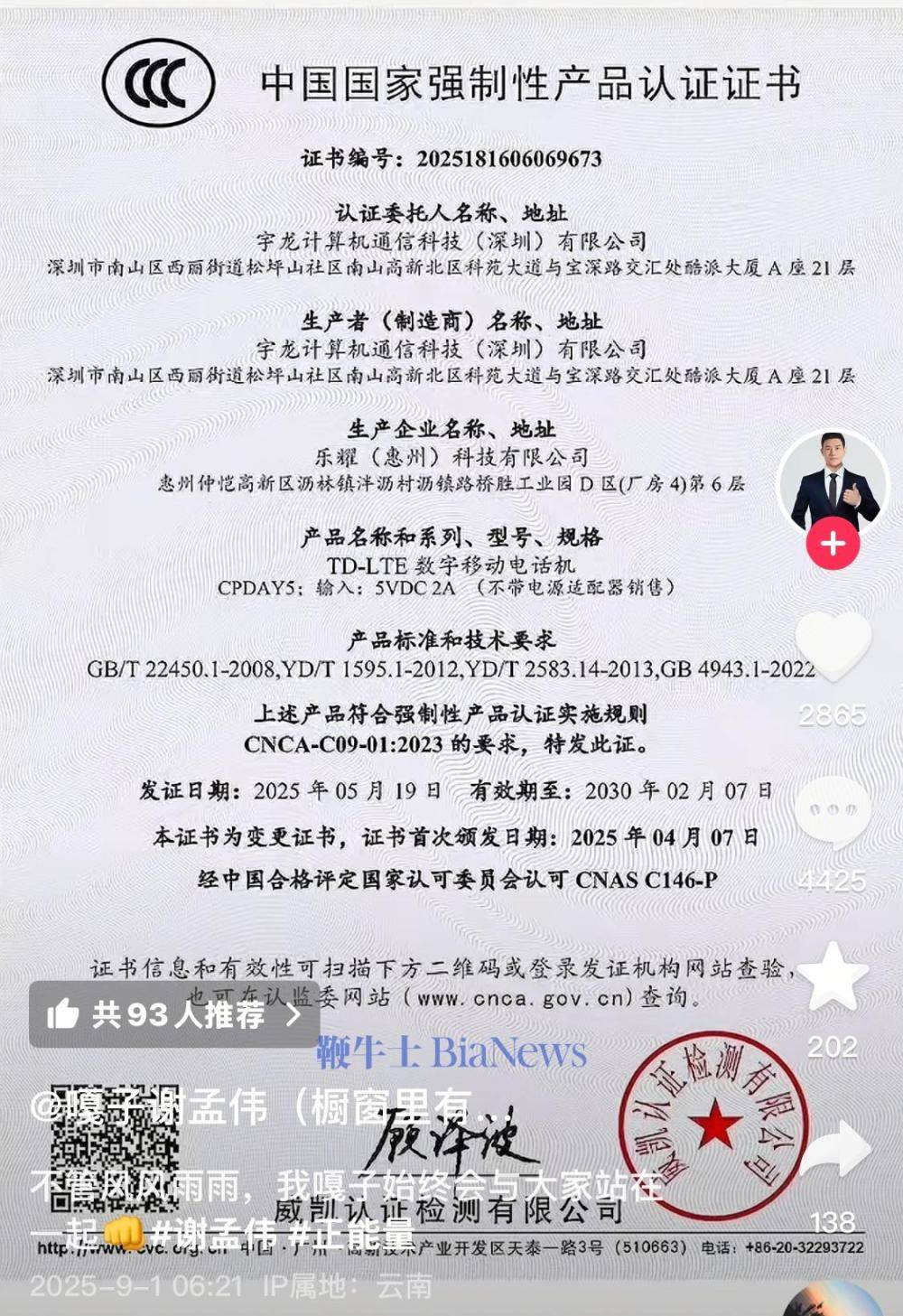Open the 共93人推荐 recommendations list
The image size is (903, 1316).
pos(173,1014)
